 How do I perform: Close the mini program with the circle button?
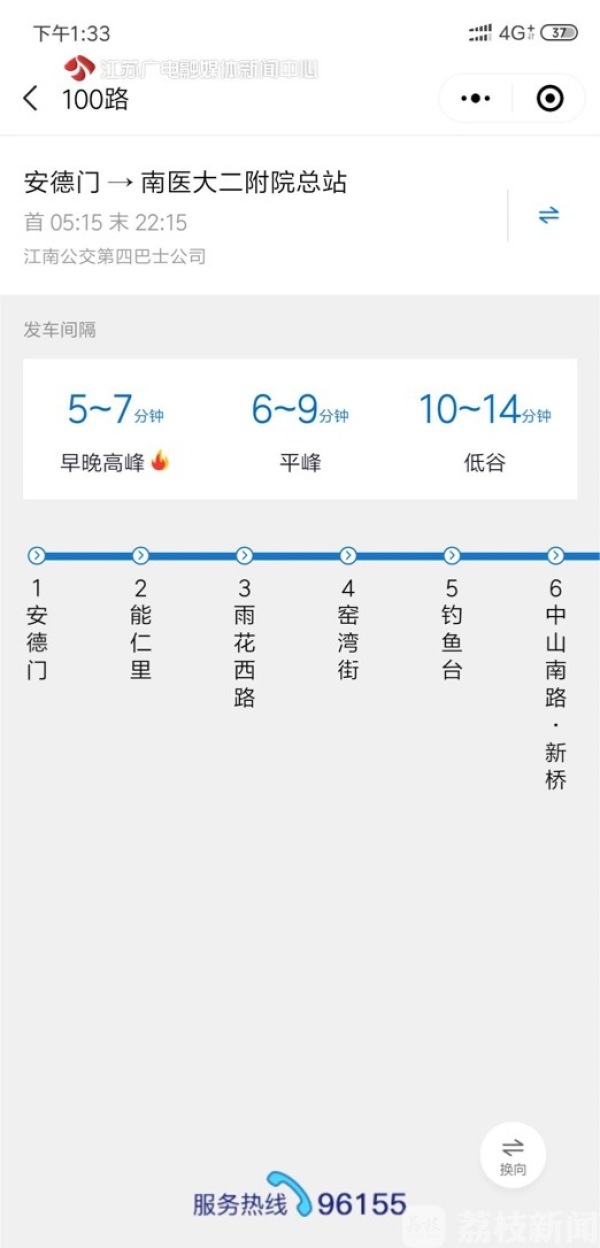pyautogui.click(x=550, y=99)
